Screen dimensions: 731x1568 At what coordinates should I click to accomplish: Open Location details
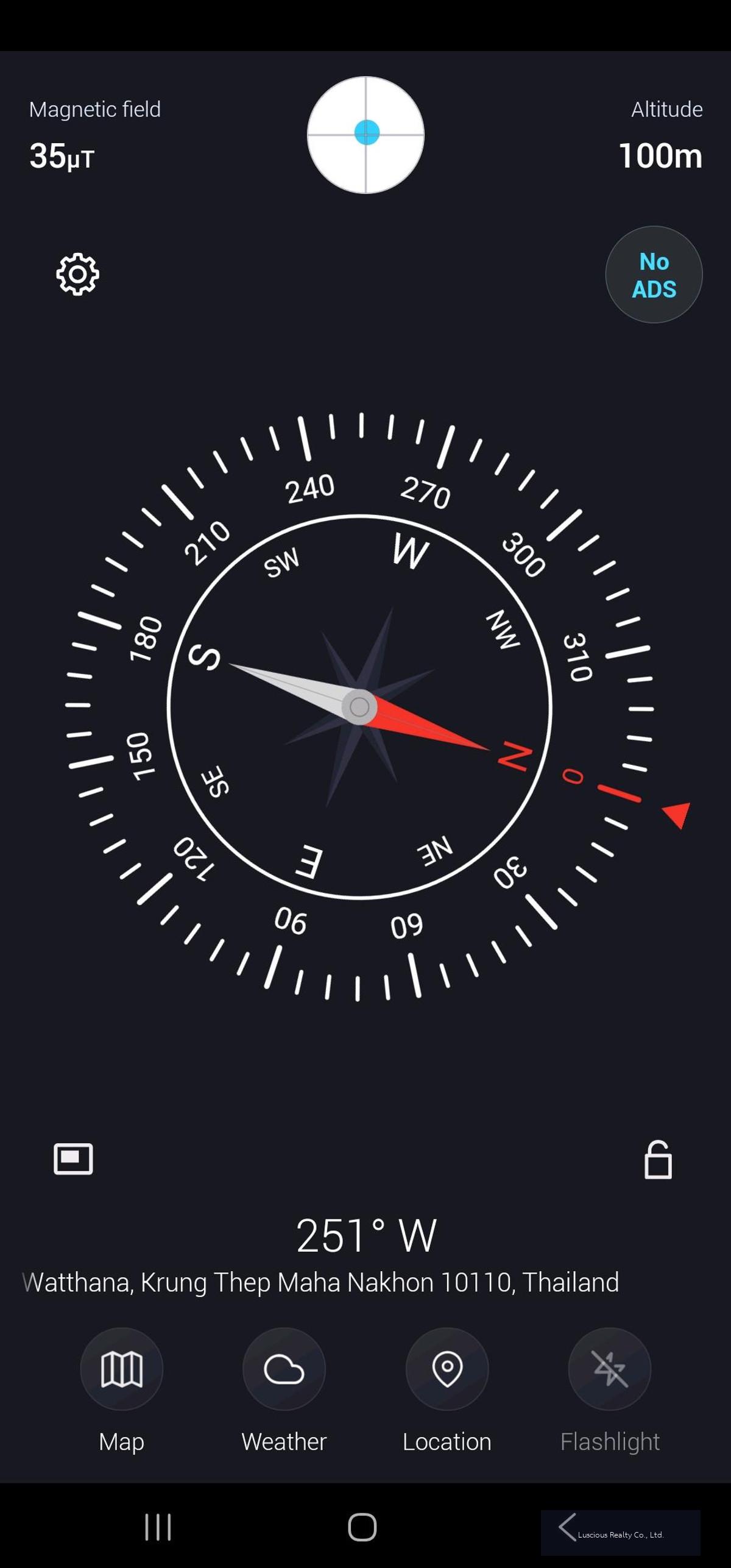[x=447, y=1369]
